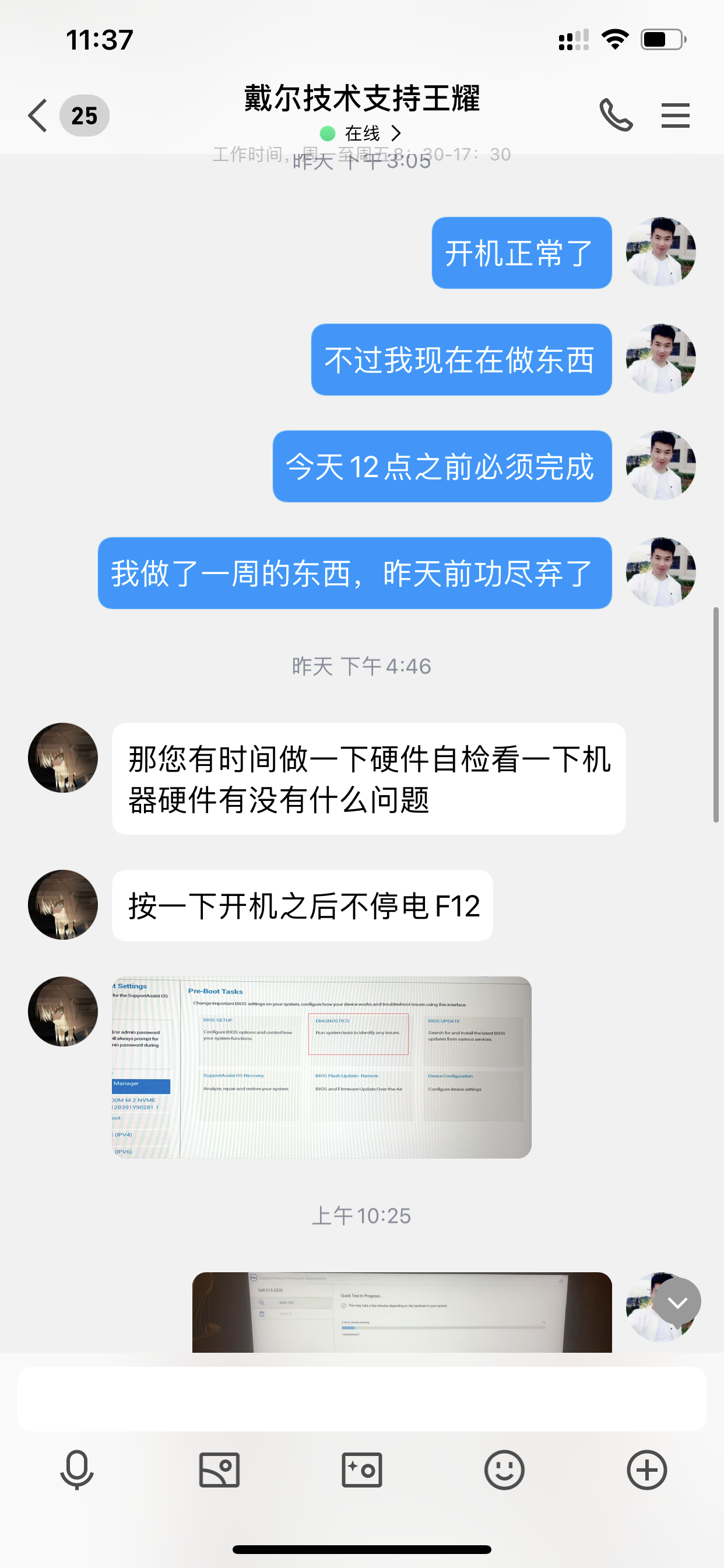Viewport: 724px width, 1568px height.
Task: Open contact's online status details
Action: click(x=361, y=132)
